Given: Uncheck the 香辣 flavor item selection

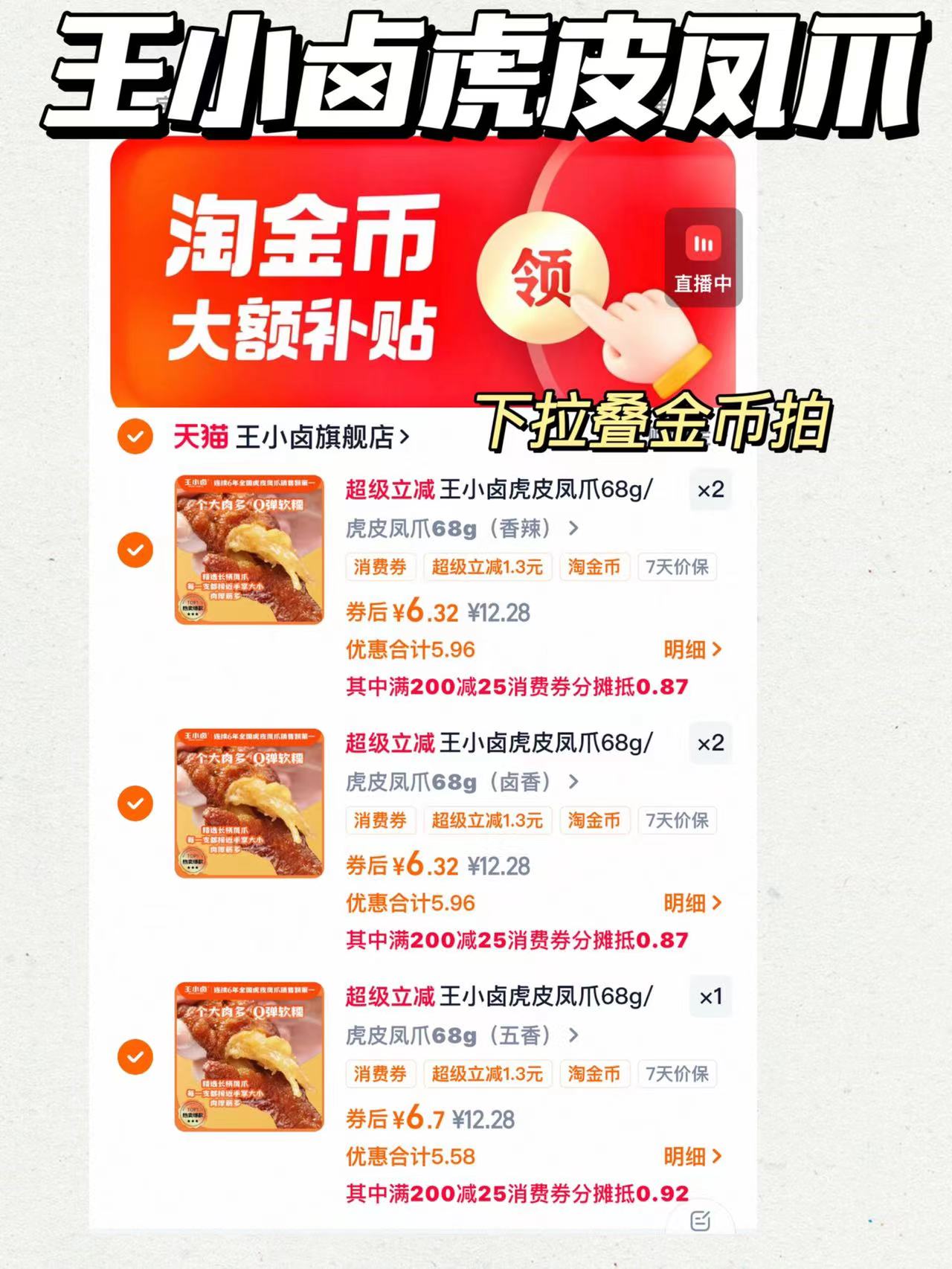Looking at the screenshot, I should 136,550.
